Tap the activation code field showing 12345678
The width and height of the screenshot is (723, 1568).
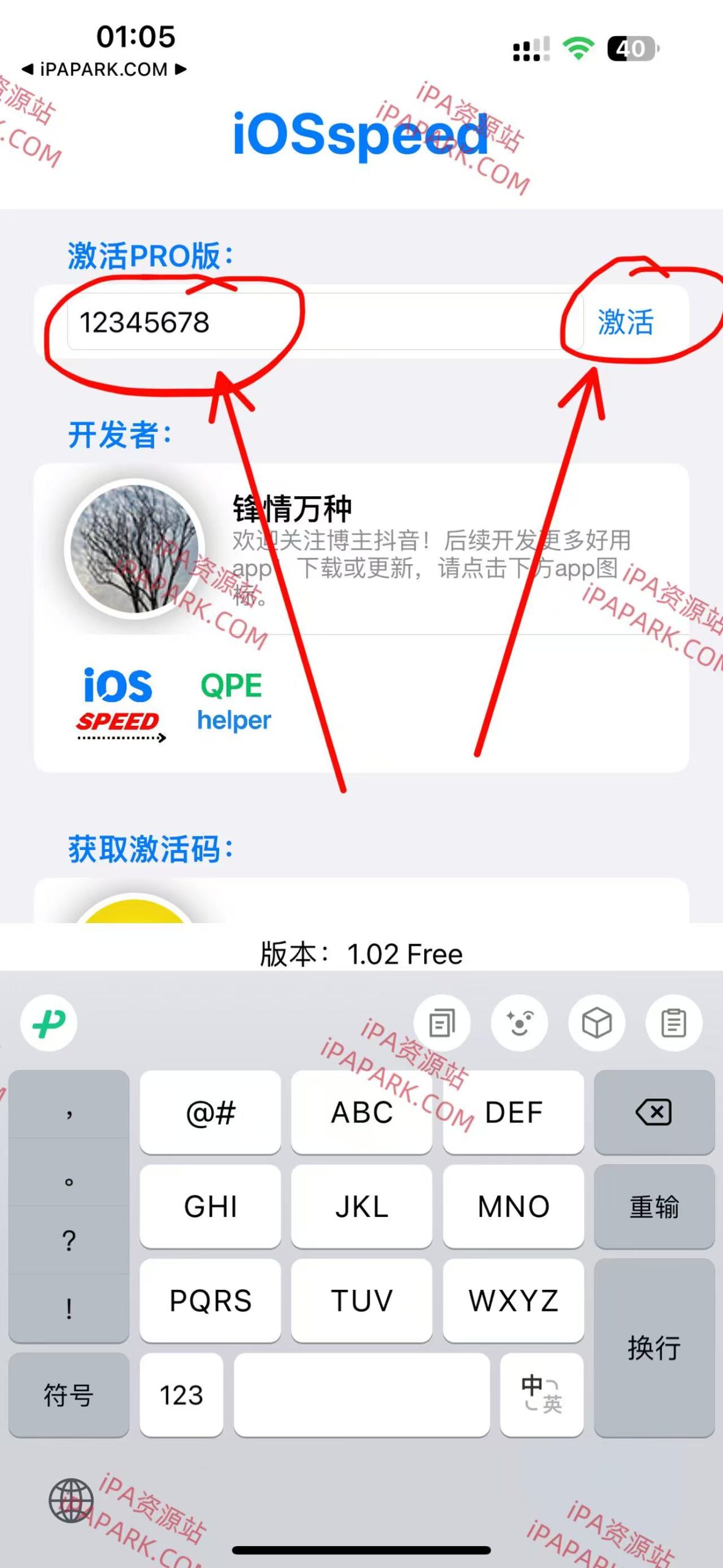pyautogui.click(x=245, y=323)
